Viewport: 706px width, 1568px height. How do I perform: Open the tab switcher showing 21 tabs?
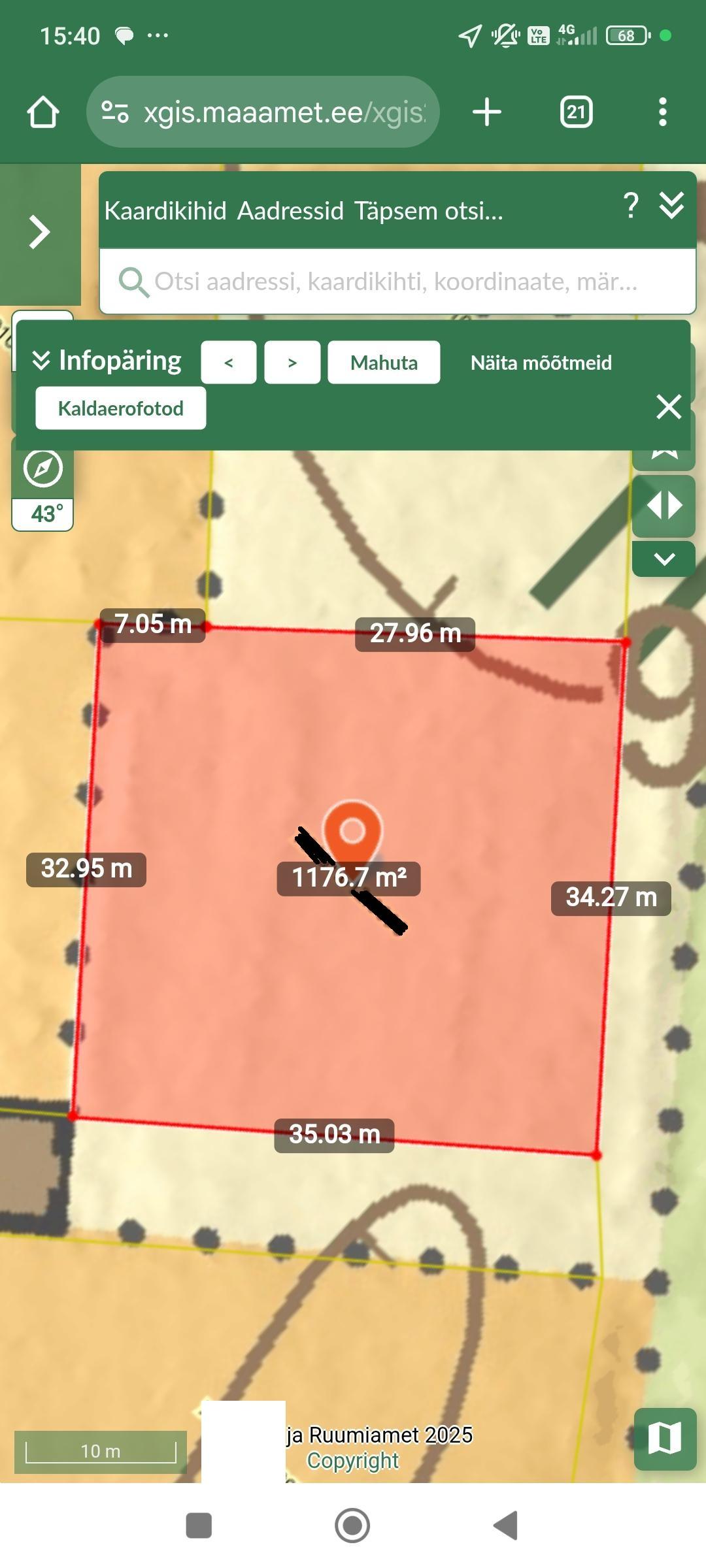tap(576, 112)
